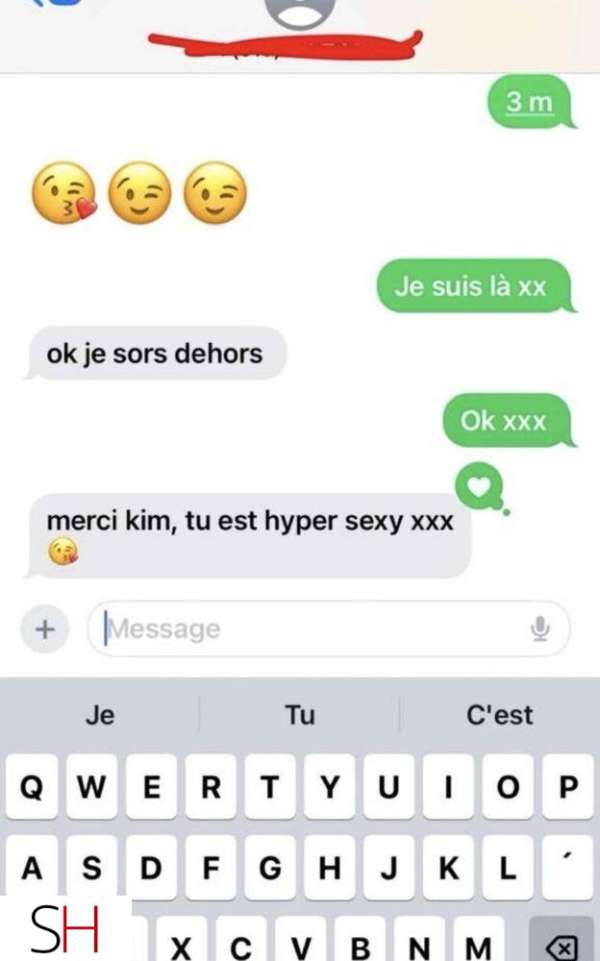Tap the backspace key on the keyboard
600x961 pixels.
pyautogui.click(x=564, y=945)
